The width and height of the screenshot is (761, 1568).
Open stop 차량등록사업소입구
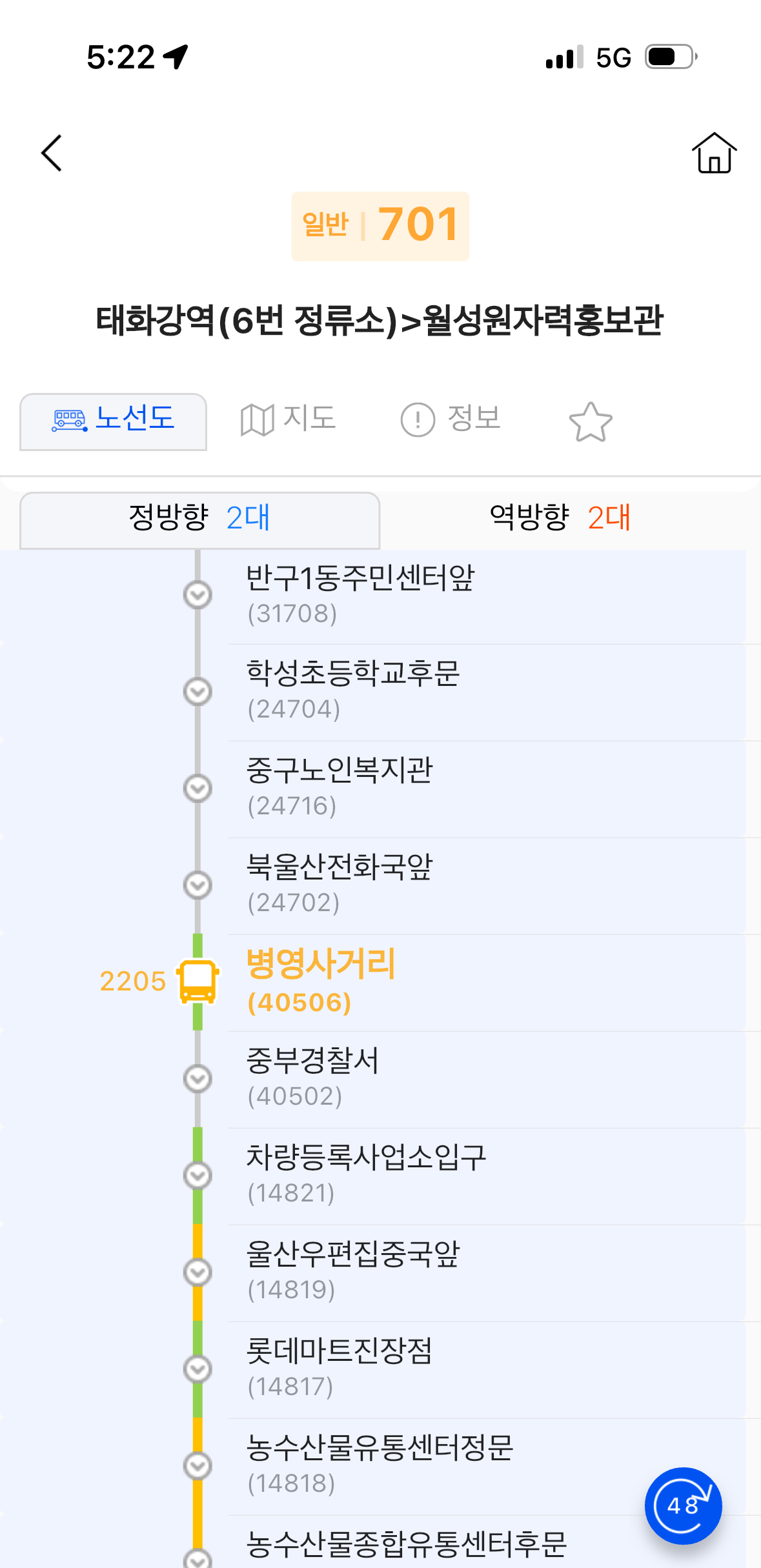(366, 1174)
